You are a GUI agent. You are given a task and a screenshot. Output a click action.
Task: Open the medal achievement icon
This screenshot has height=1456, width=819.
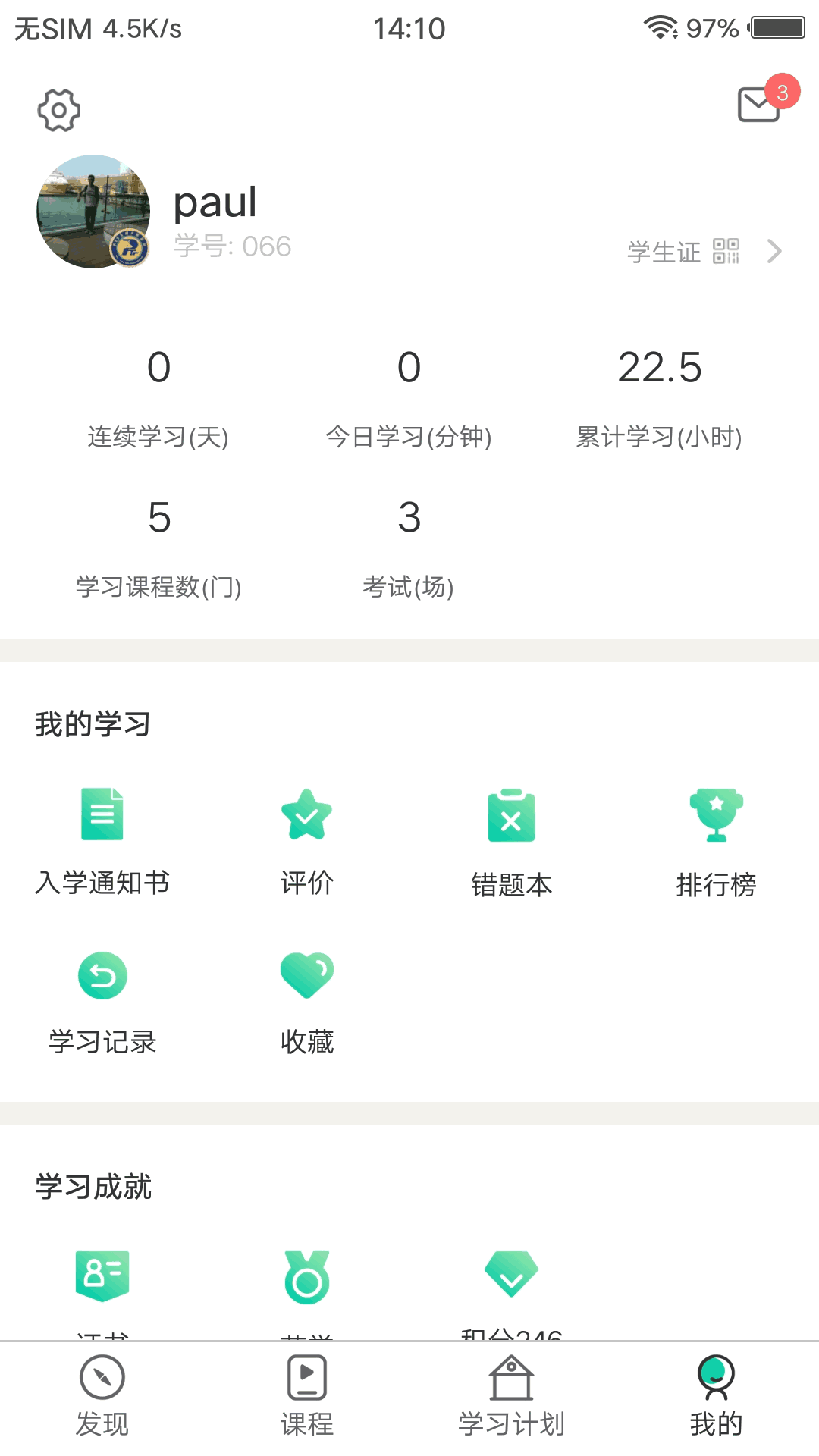(306, 1274)
